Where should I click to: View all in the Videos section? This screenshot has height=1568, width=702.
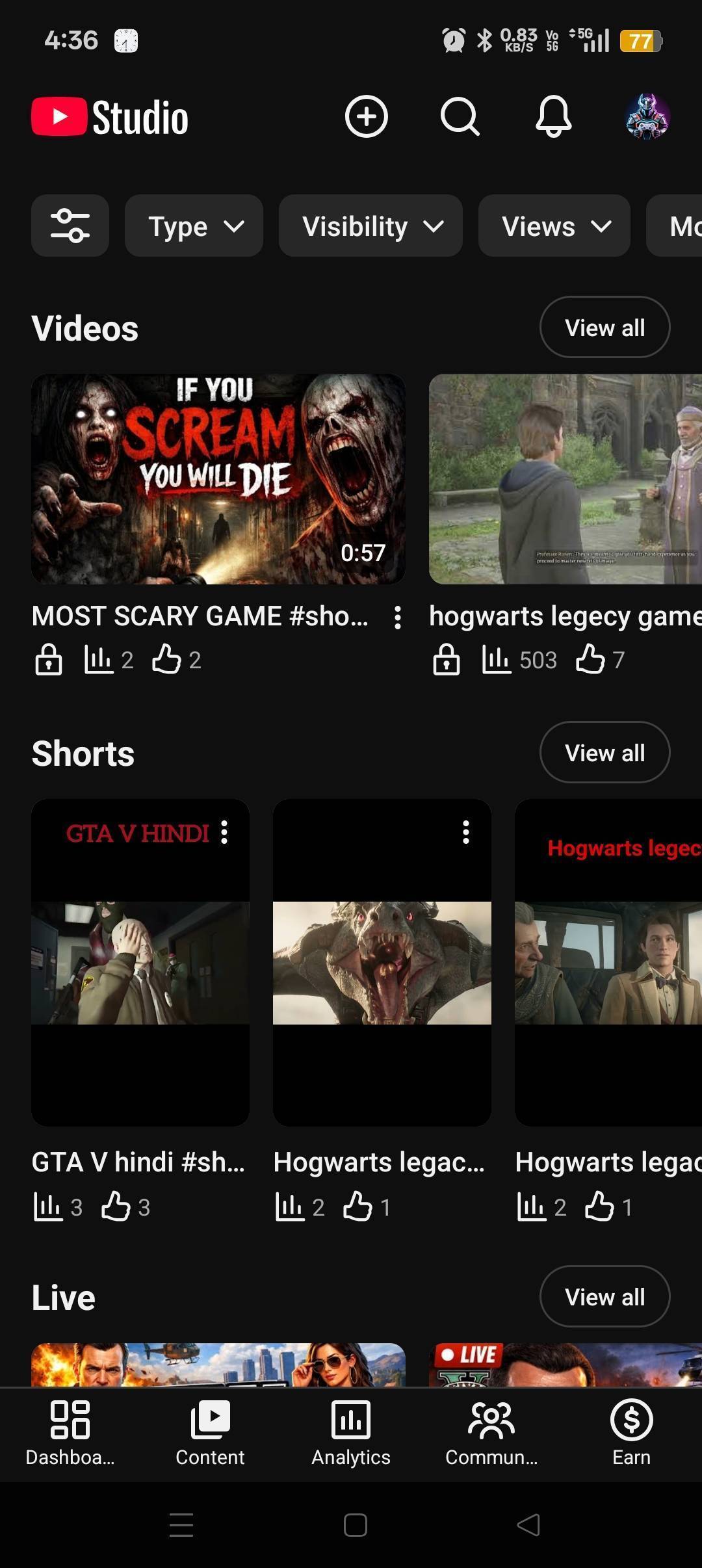604,327
